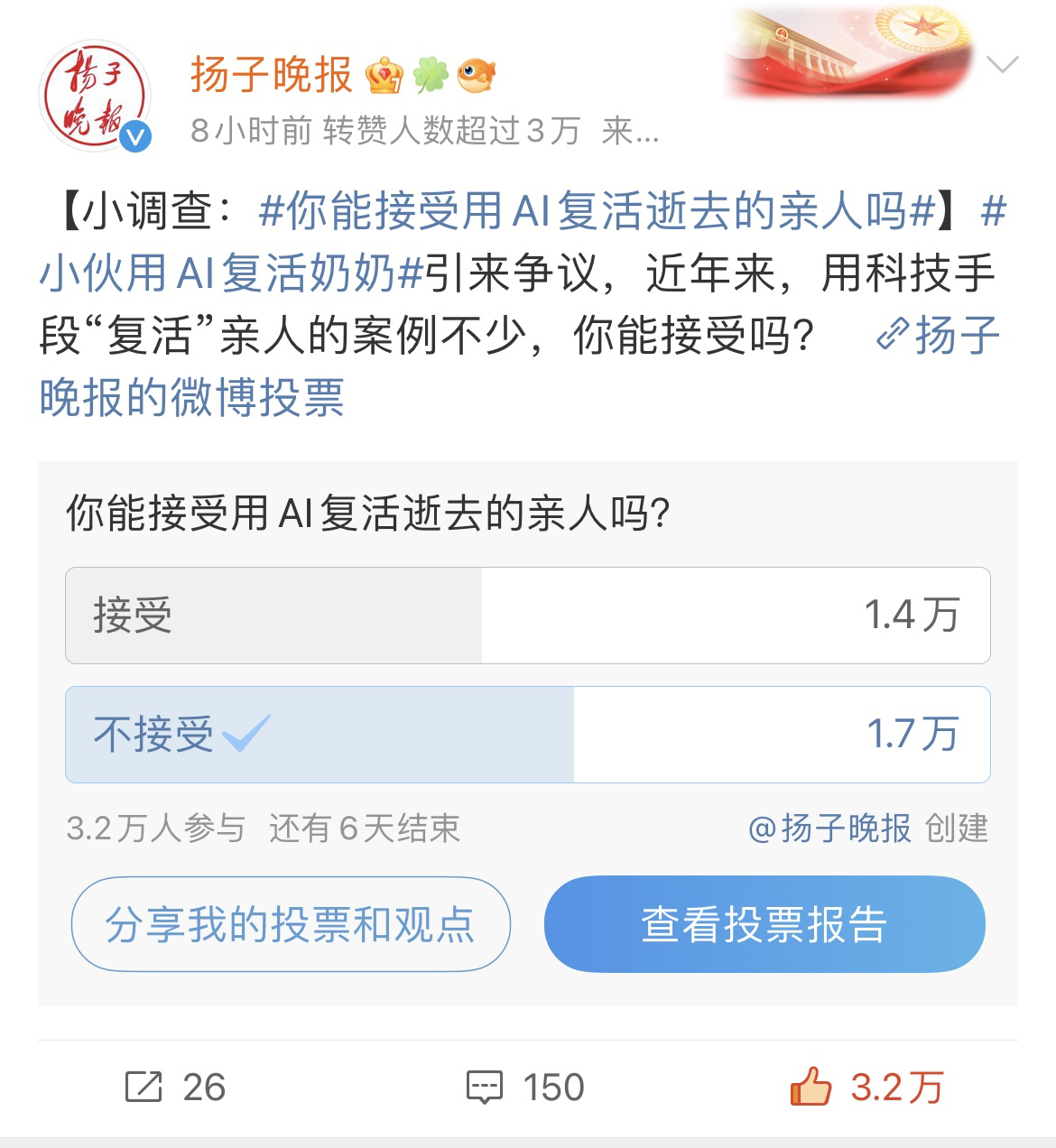Open the 扬子晚报 profile avatar

(95, 97)
